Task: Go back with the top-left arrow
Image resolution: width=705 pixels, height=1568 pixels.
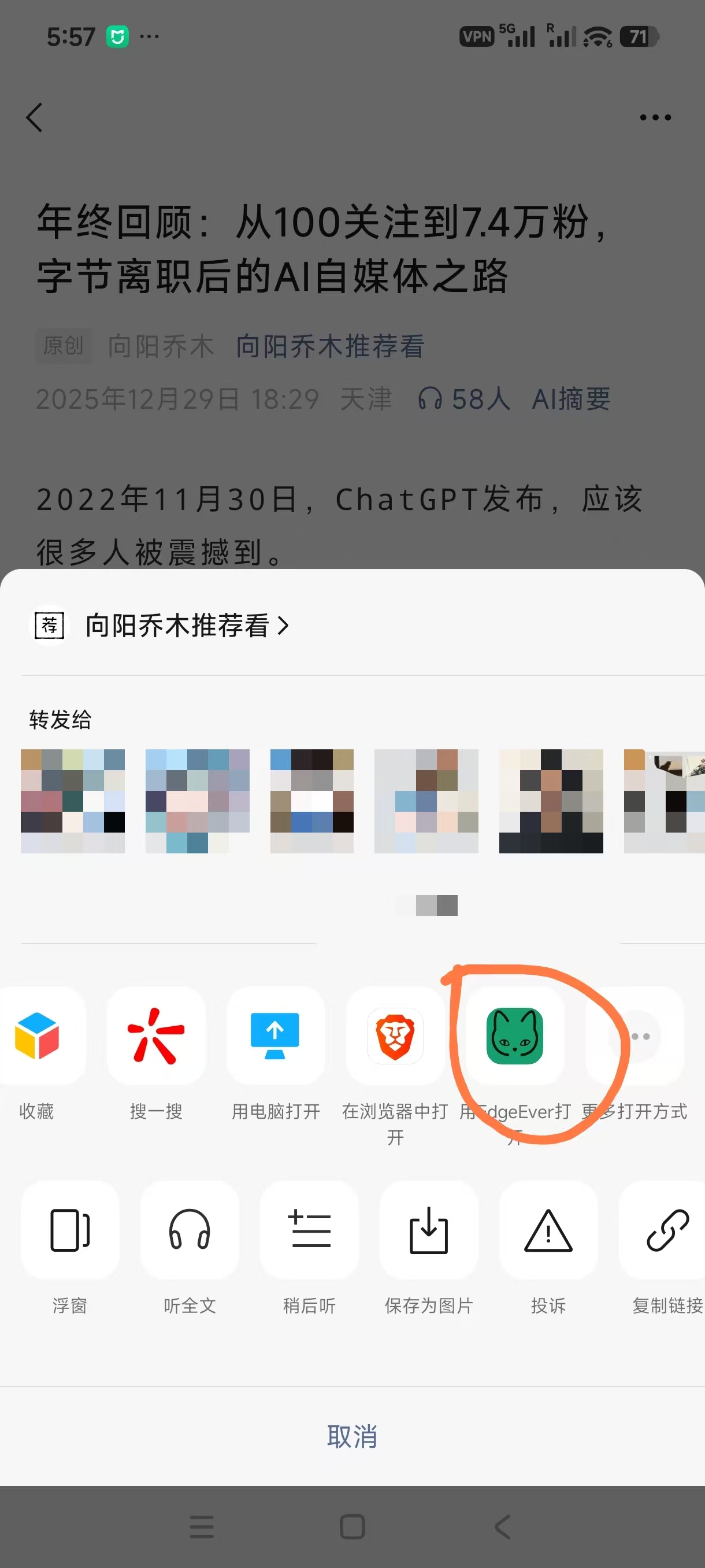Action: [34, 117]
